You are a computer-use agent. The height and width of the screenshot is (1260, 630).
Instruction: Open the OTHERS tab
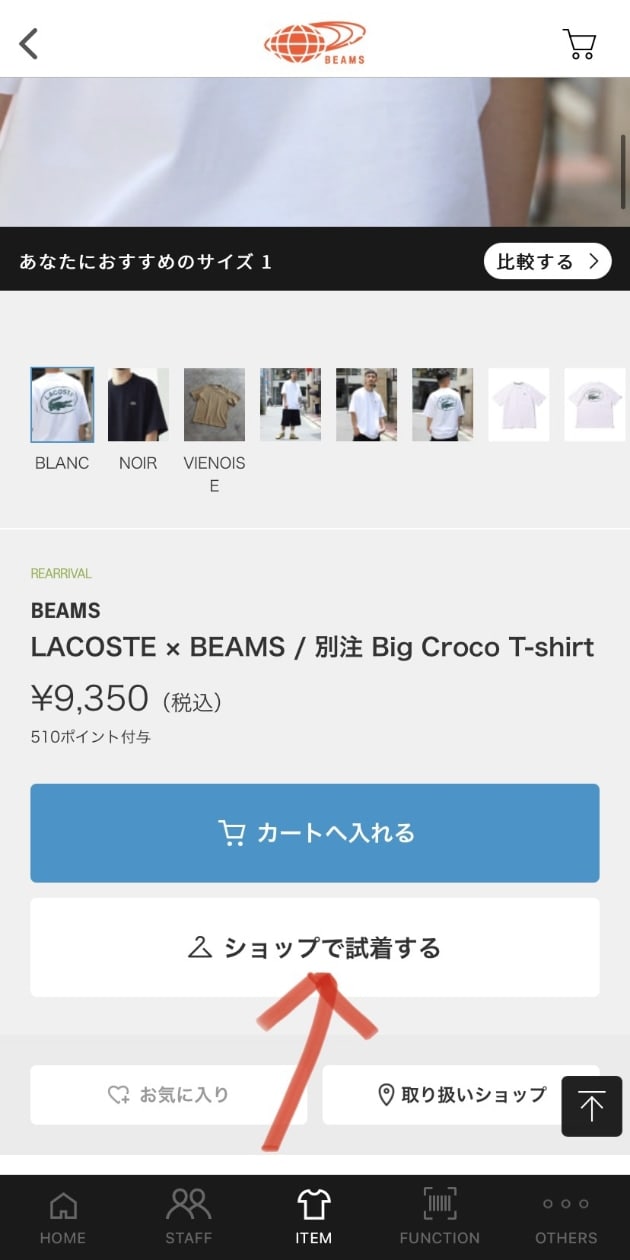[566, 1217]
